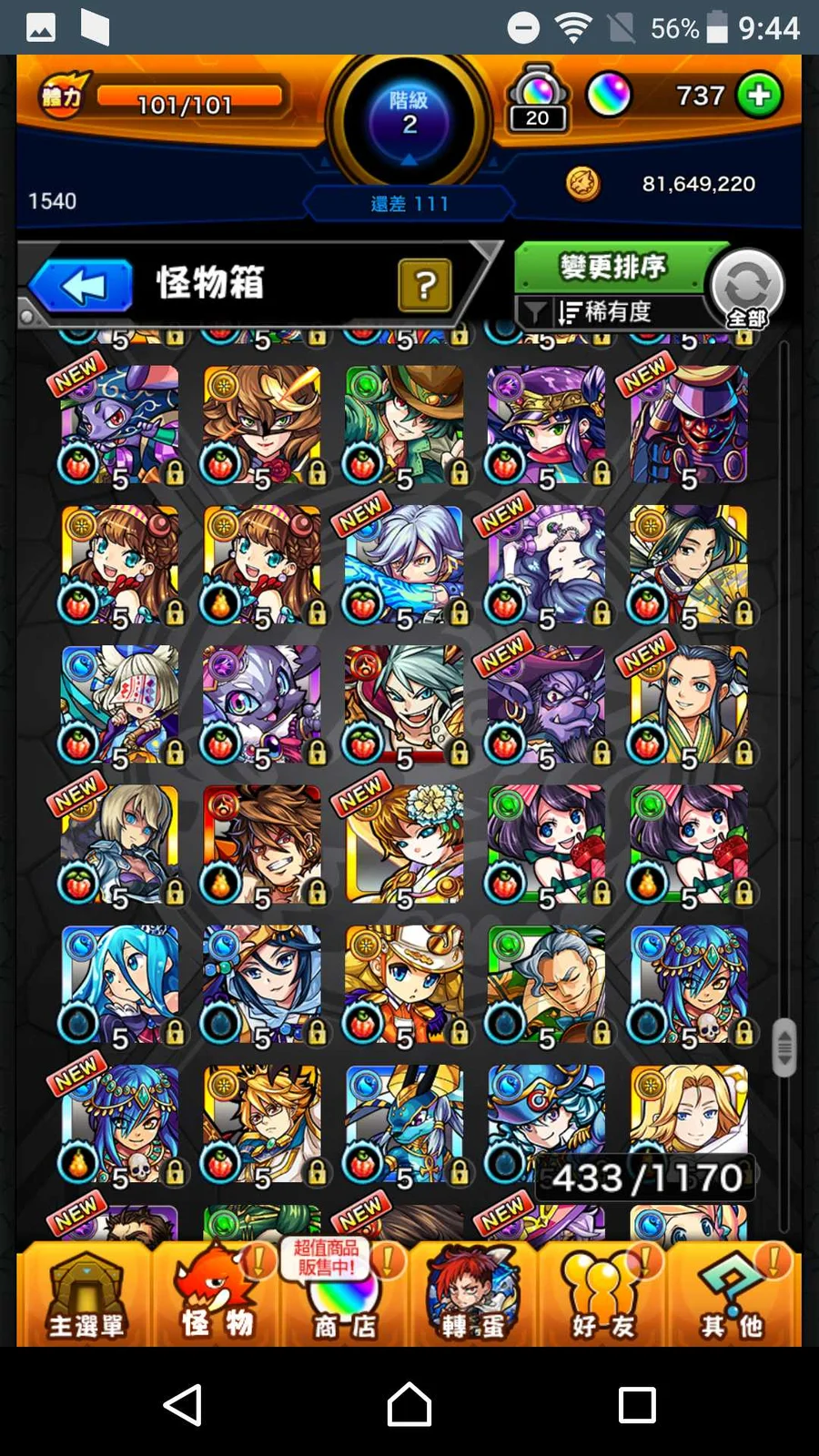
Task: Select the brown-haired masked monster with yellow visor
Action: pyautogui.click(x=262, y=425)
